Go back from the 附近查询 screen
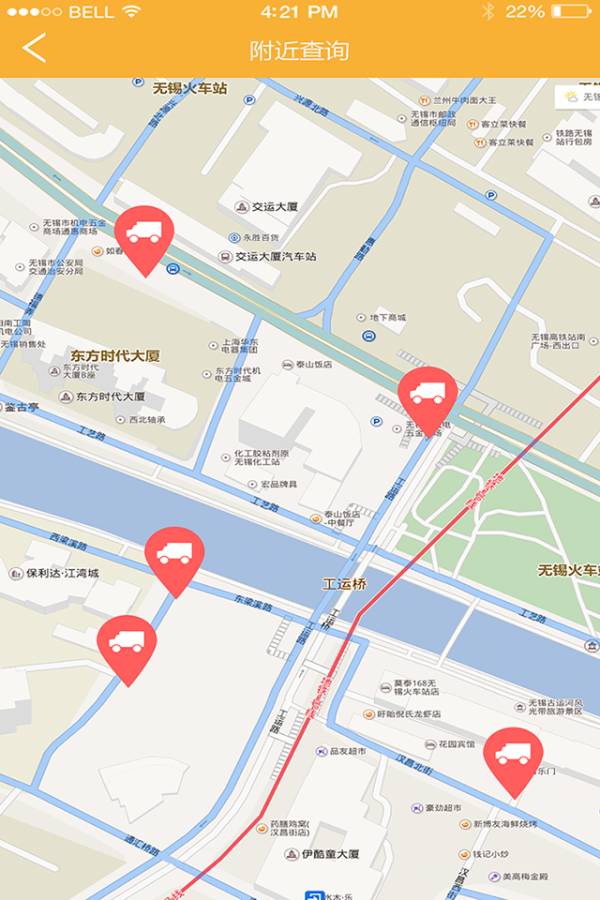Screen dimensions: 600x900 click(x=35, y=48)
